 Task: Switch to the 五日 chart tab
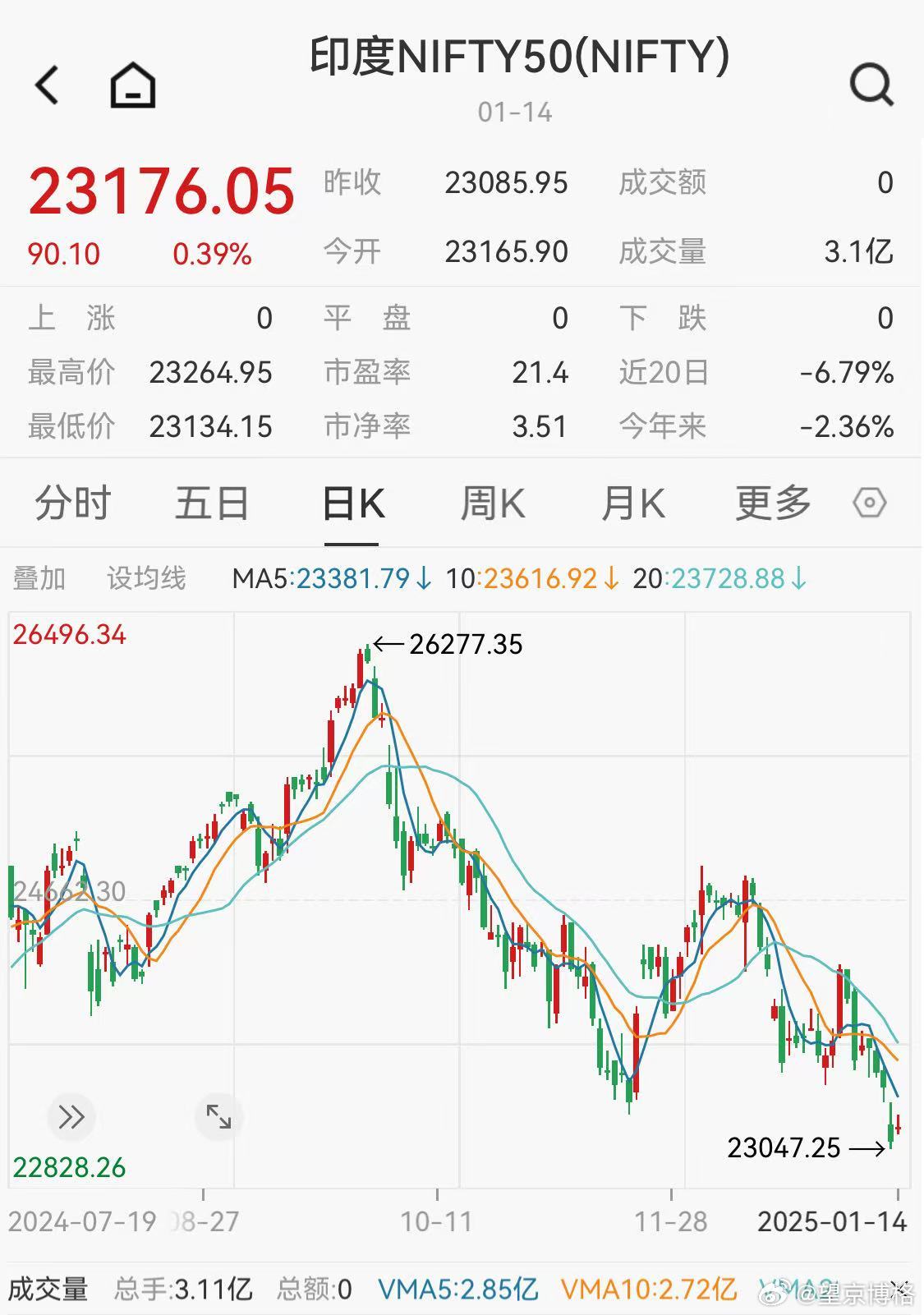pos(212,503)
